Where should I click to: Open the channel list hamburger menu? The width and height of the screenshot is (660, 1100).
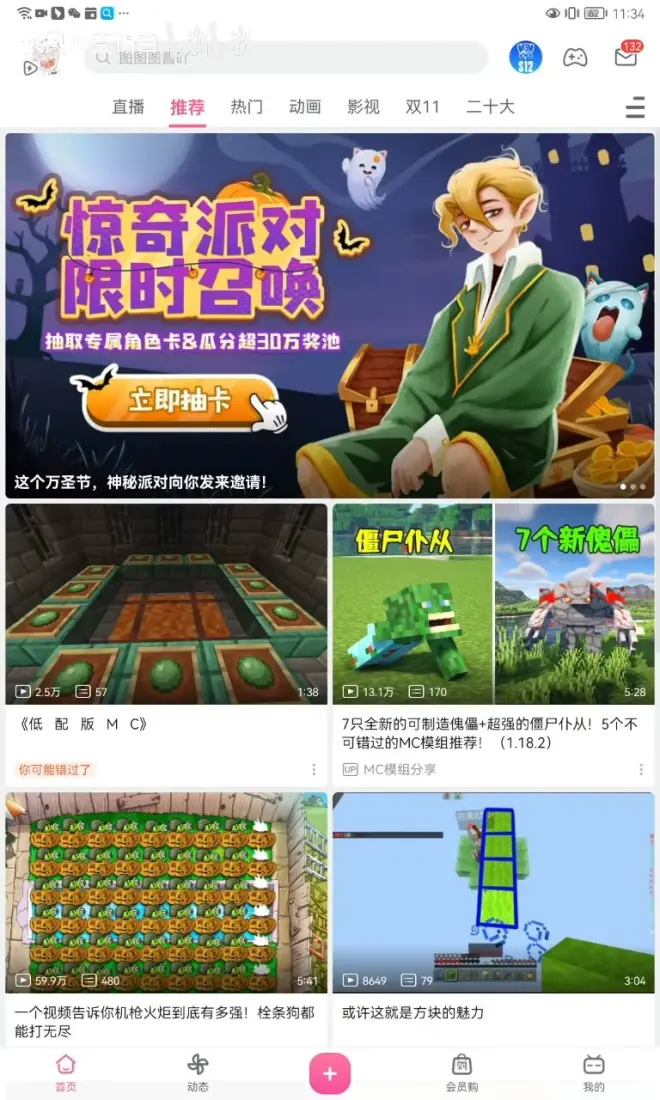pyautogui.click(x=635, y=108)
